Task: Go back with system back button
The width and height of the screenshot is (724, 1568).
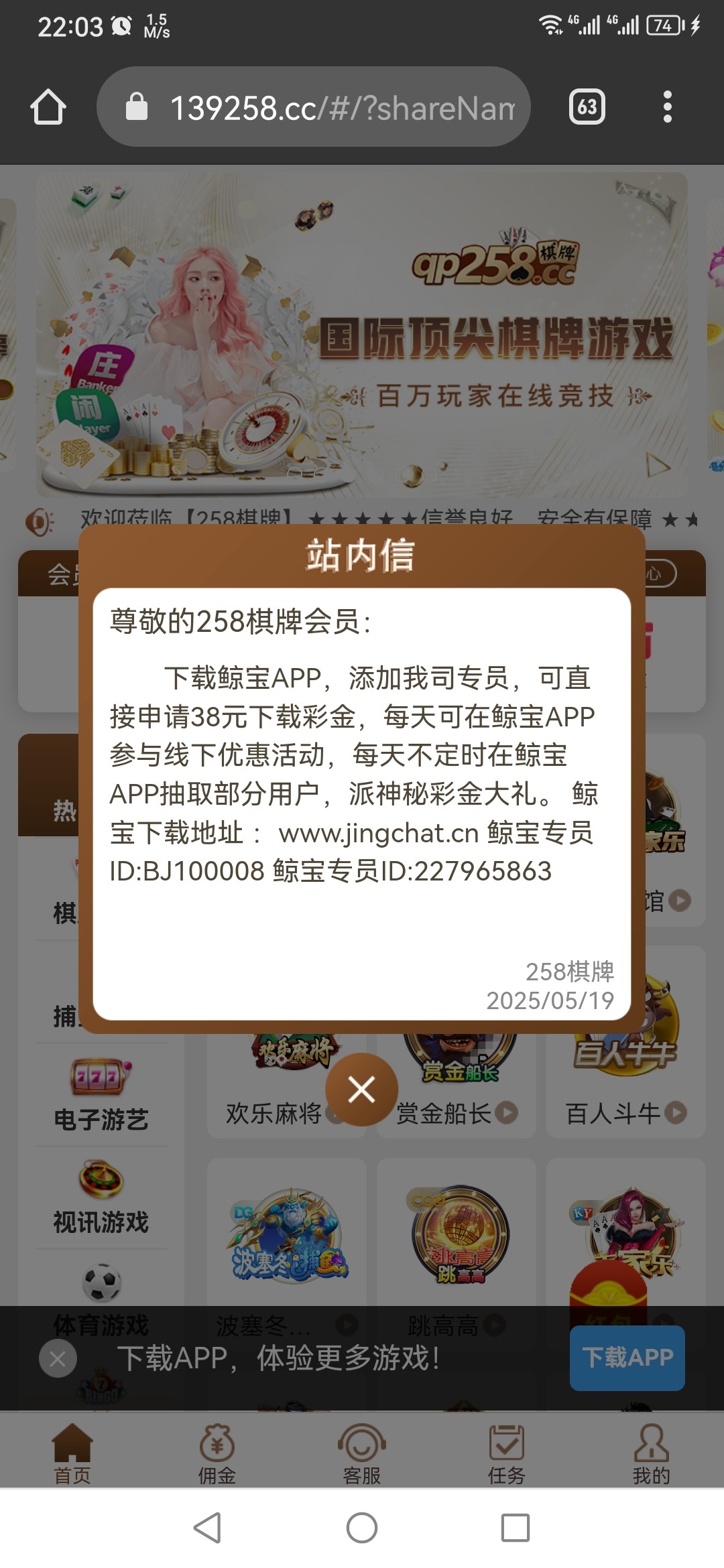Action: (207, 1528)
